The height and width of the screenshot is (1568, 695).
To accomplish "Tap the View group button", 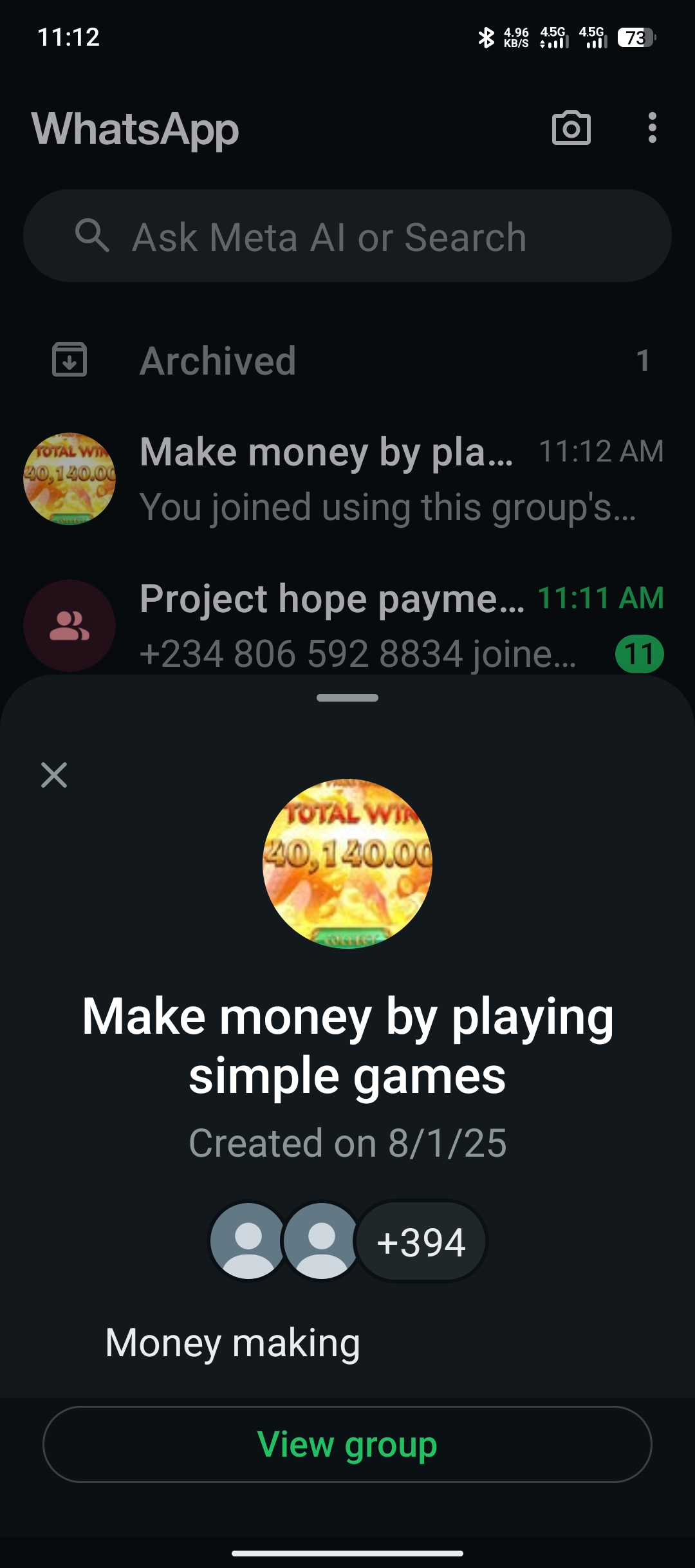I will [347, 1444].
